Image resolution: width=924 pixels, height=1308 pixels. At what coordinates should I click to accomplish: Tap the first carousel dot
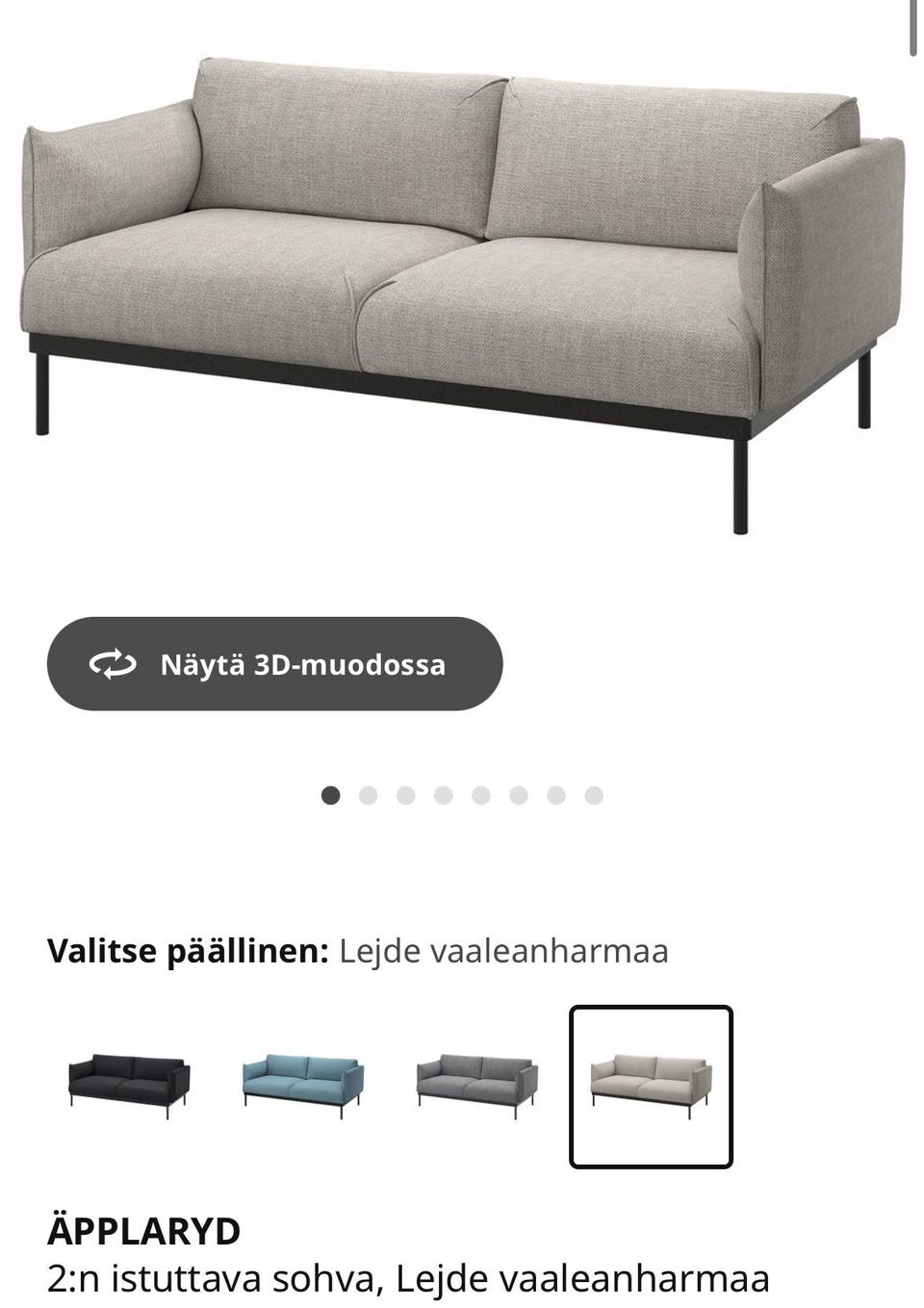(x=332, y=796)
